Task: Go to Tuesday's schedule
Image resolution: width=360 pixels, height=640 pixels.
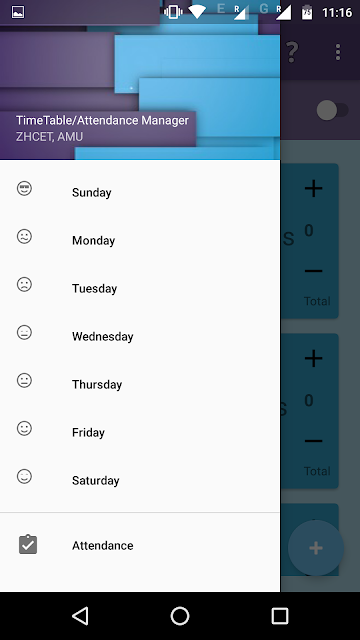Action: click(140, 288)
